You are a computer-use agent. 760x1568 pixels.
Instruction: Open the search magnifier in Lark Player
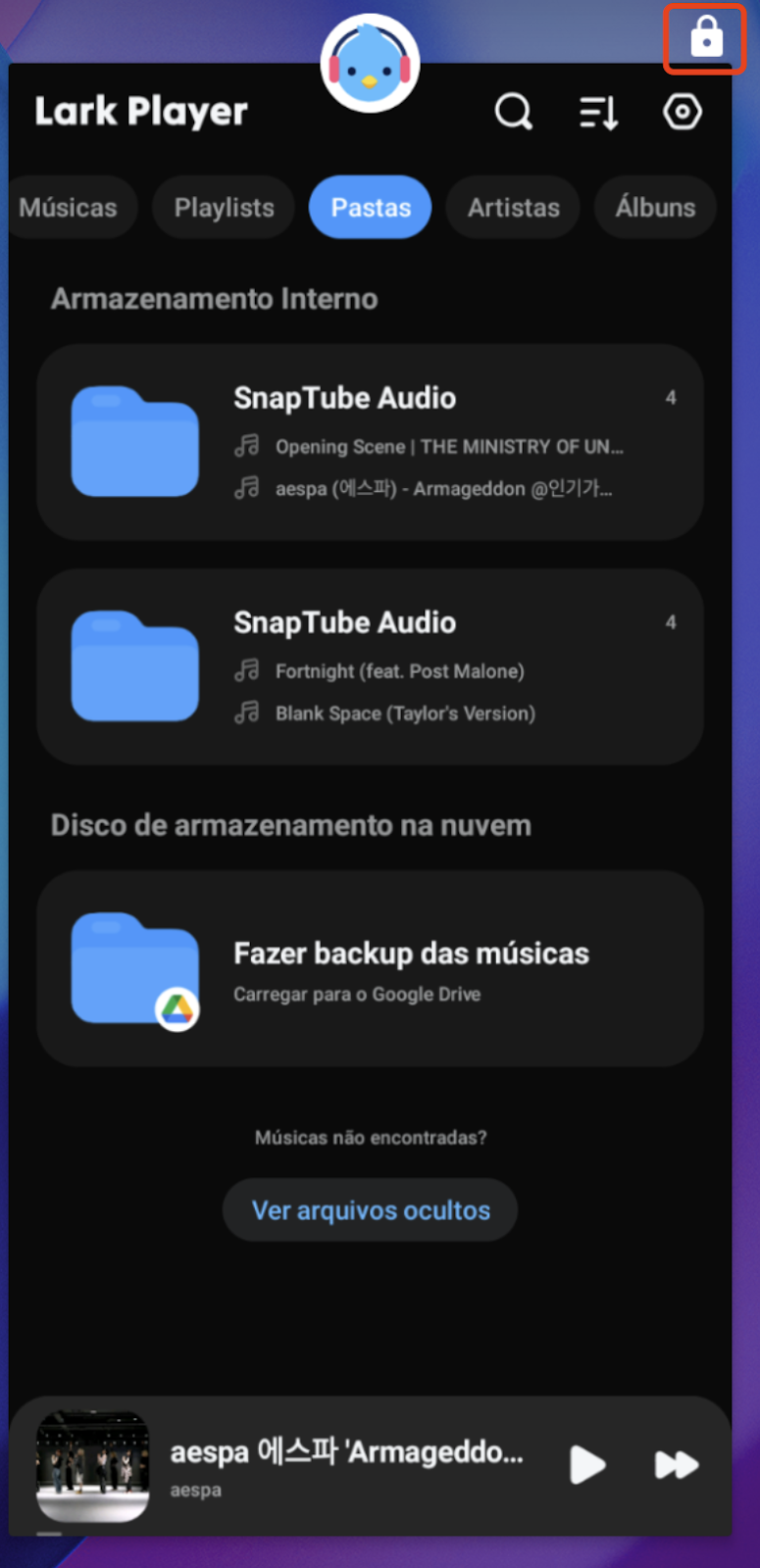point(513,112)
